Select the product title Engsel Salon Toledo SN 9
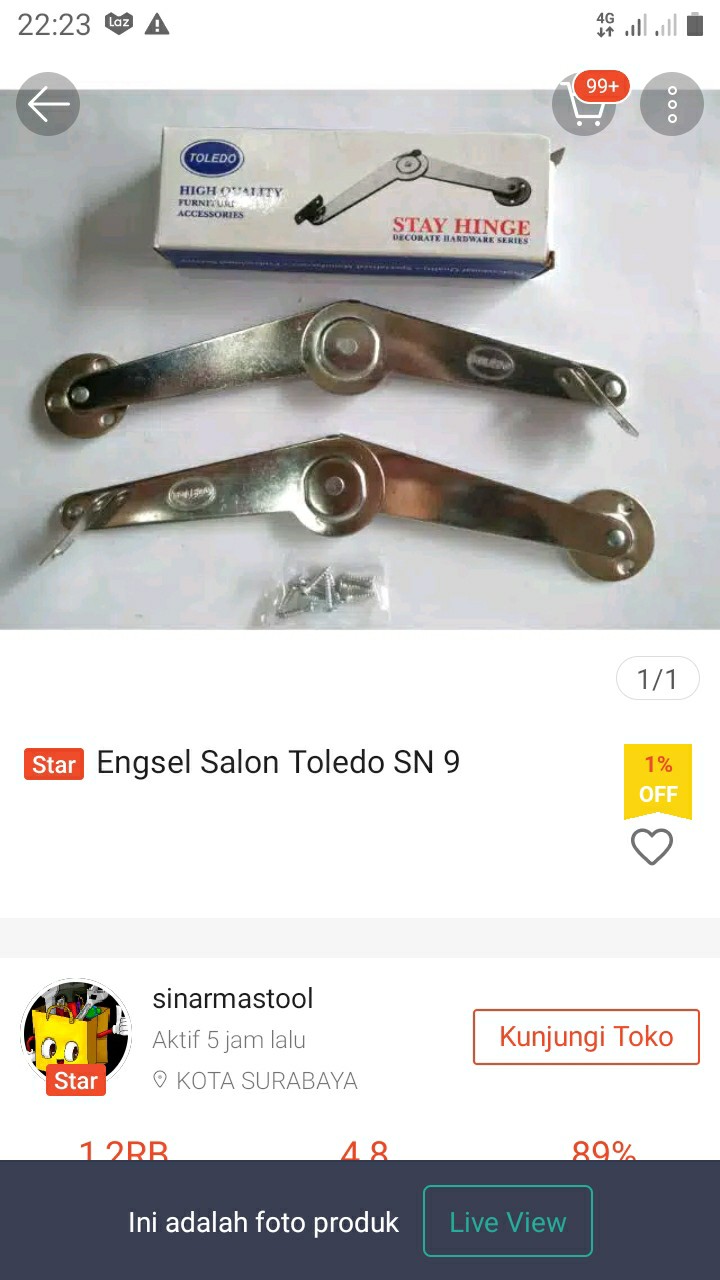Viewport: 720px width, 1280px height. coord(277,762)
